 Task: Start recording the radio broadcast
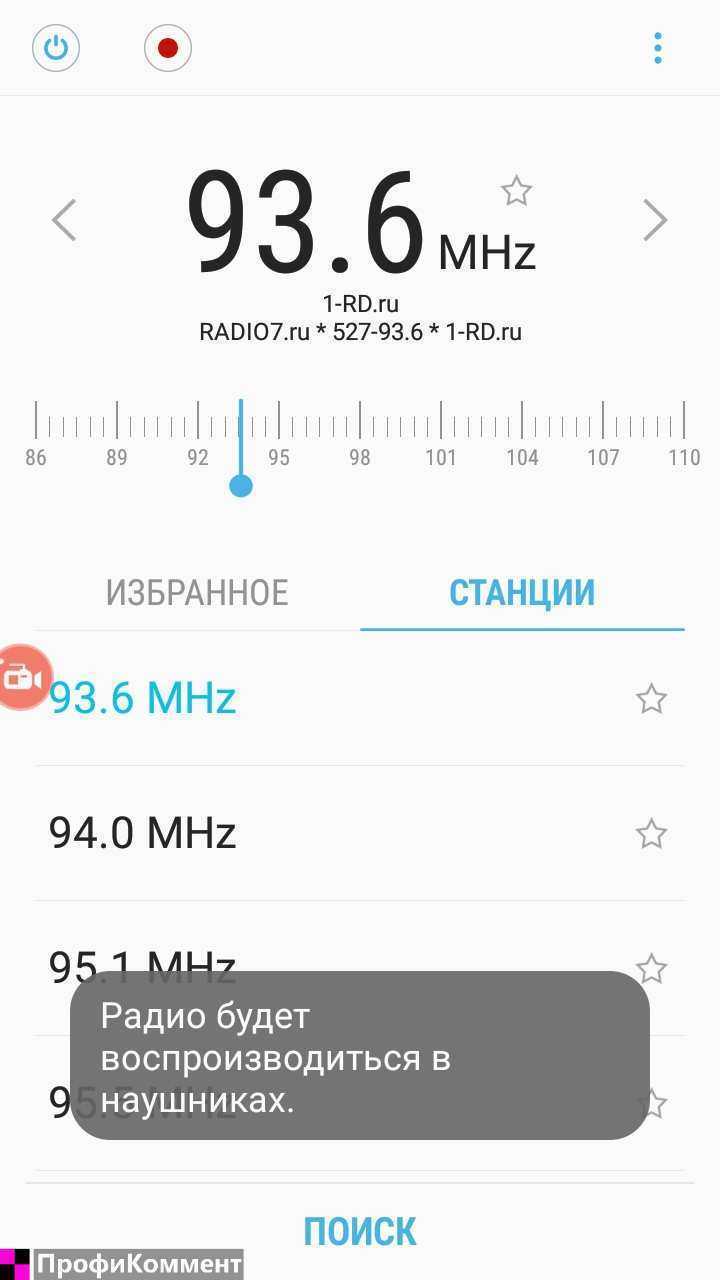click(x=167, y=48)
